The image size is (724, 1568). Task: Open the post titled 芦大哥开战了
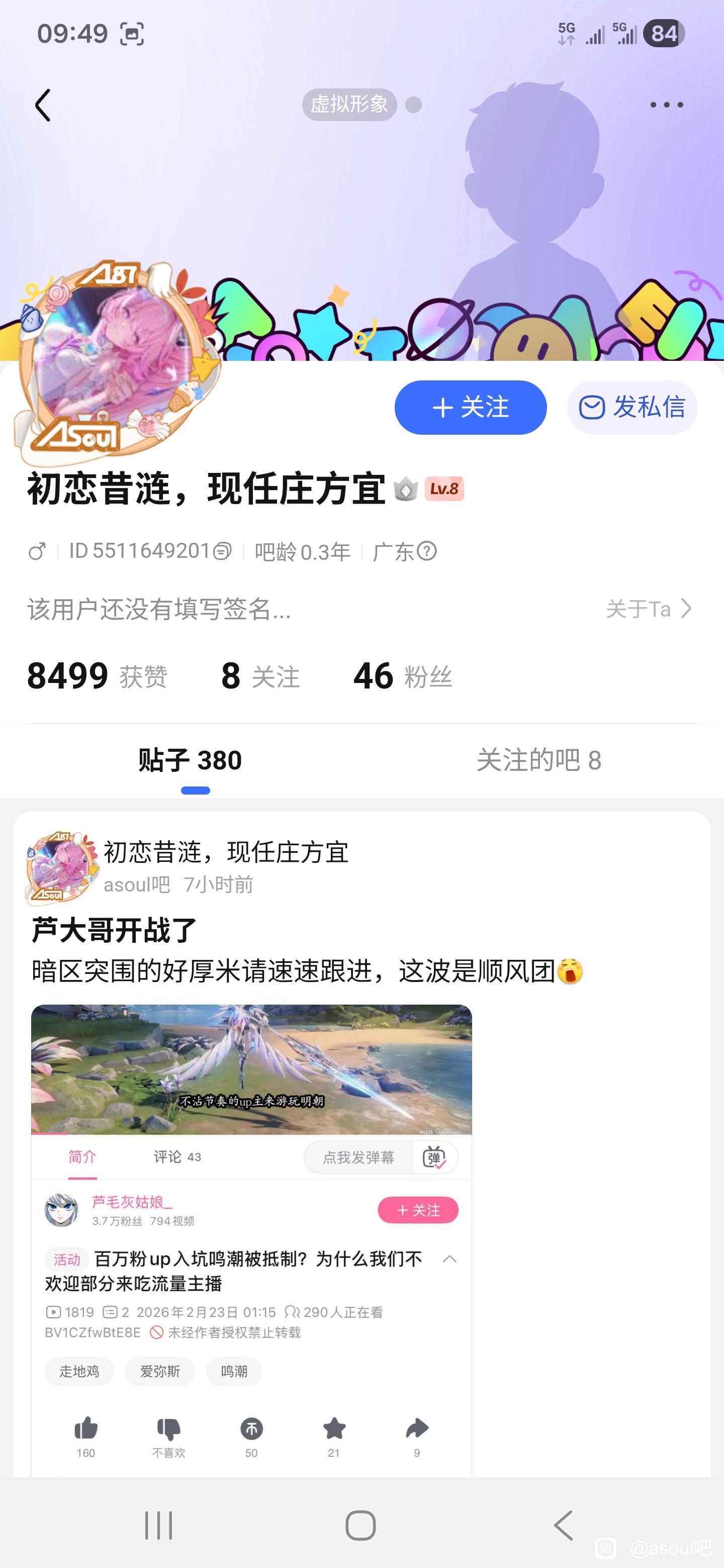click(114, 930)
